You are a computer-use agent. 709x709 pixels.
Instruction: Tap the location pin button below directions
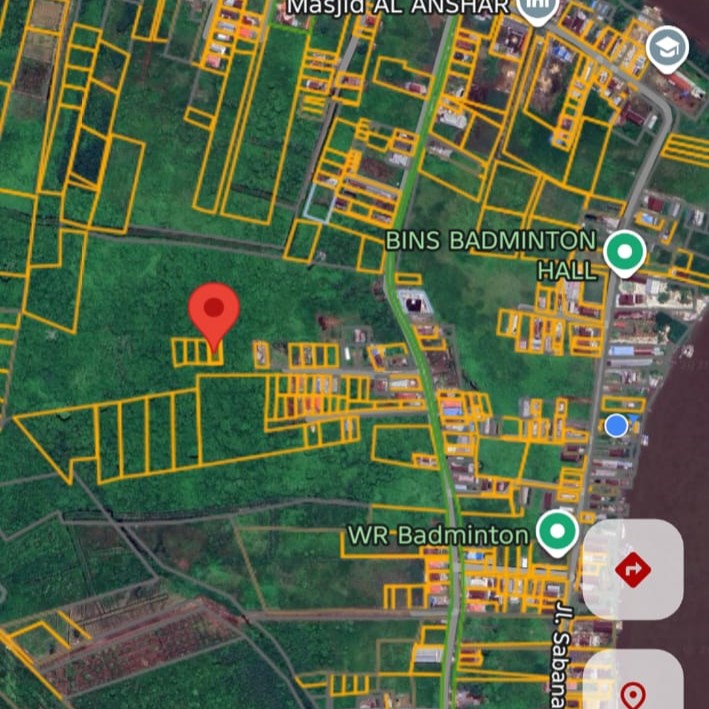click(632, 691)
